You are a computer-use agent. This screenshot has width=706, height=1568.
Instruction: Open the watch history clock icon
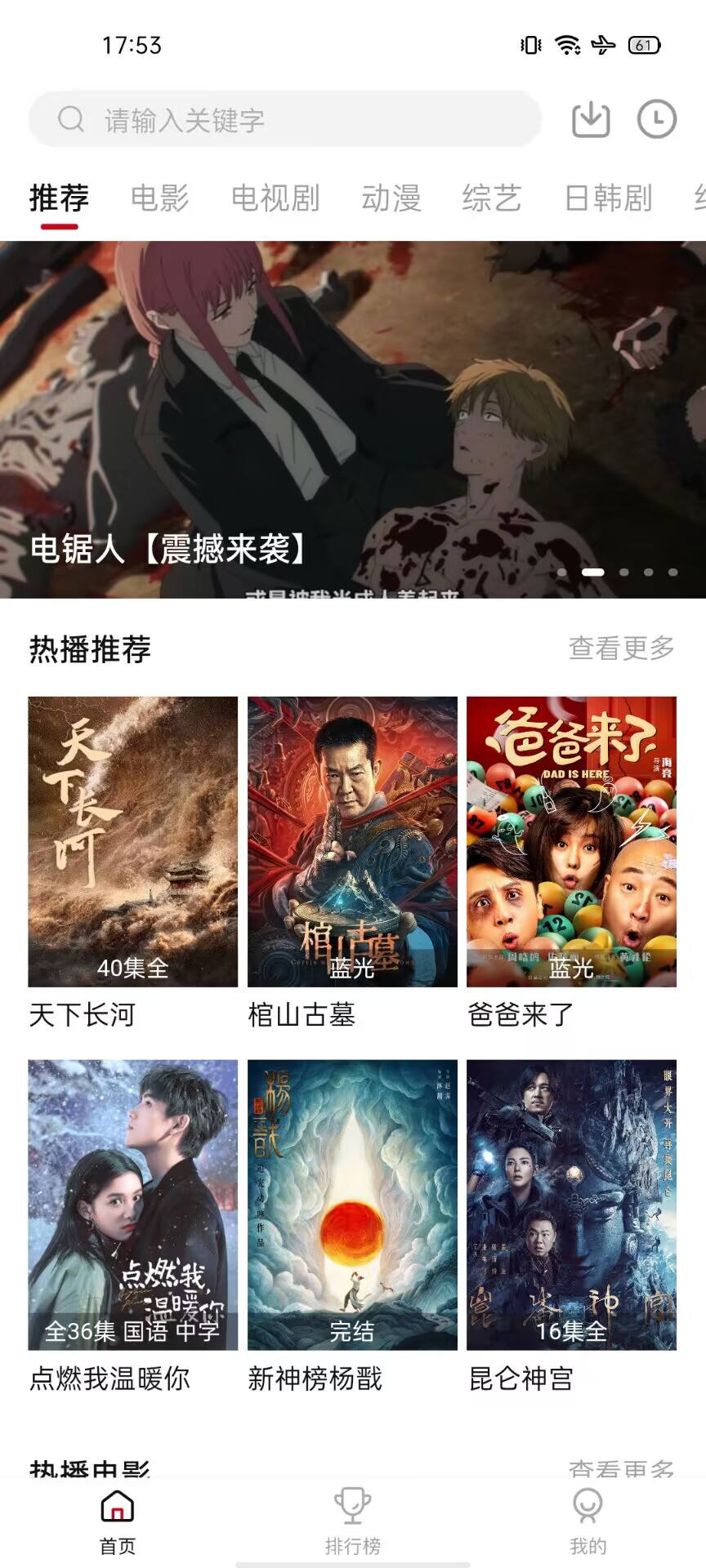[656, 120]
